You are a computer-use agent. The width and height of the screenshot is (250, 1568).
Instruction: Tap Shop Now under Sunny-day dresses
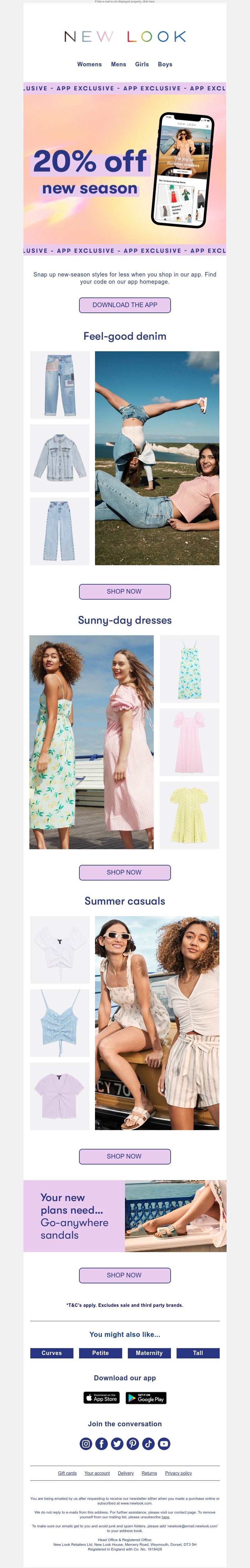point(125,872)
